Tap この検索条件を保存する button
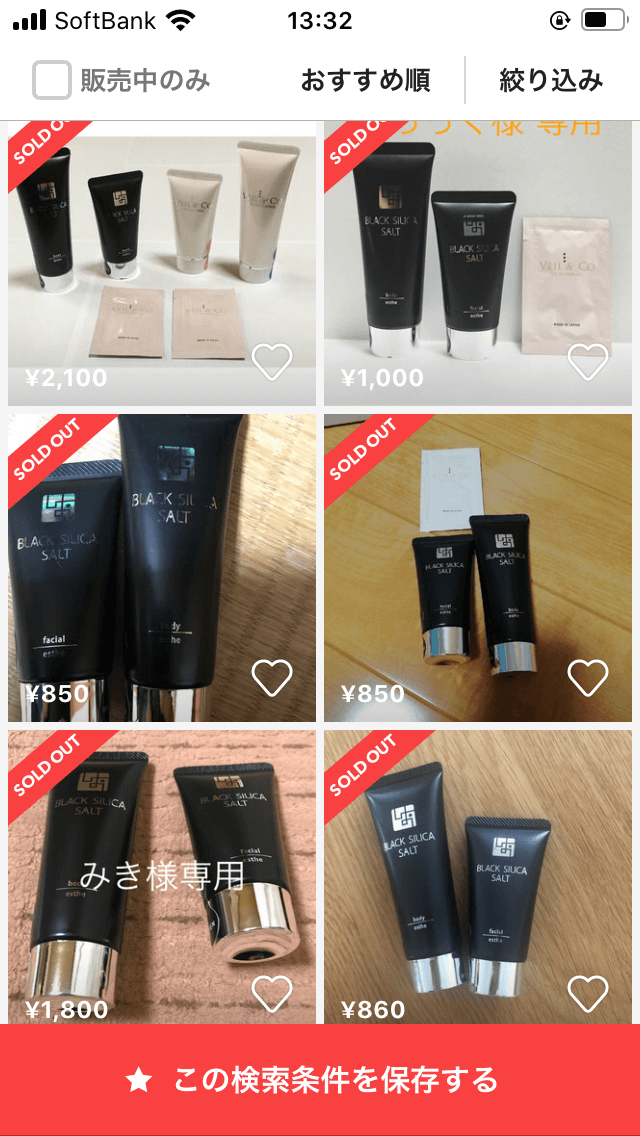This screenshot has height=1136, width=640. tap(320, 1080)
